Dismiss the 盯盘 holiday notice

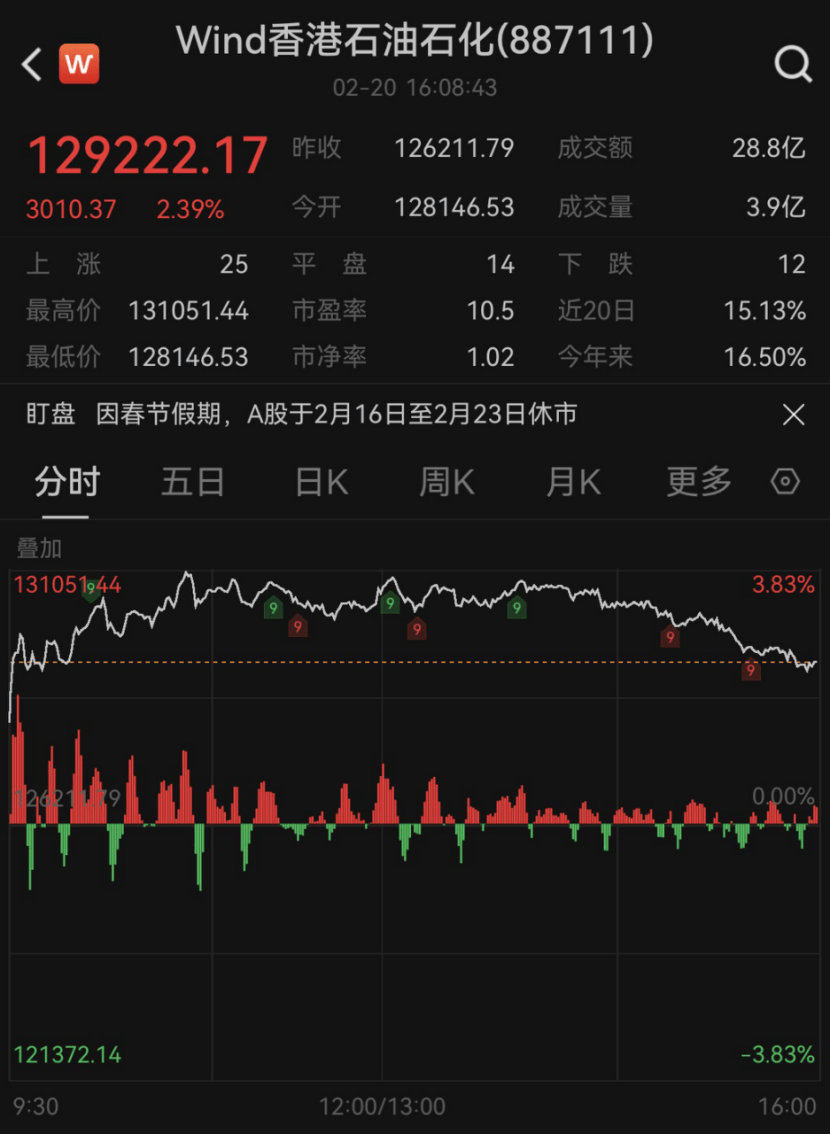pyautogui.click(x=793, y=415)
